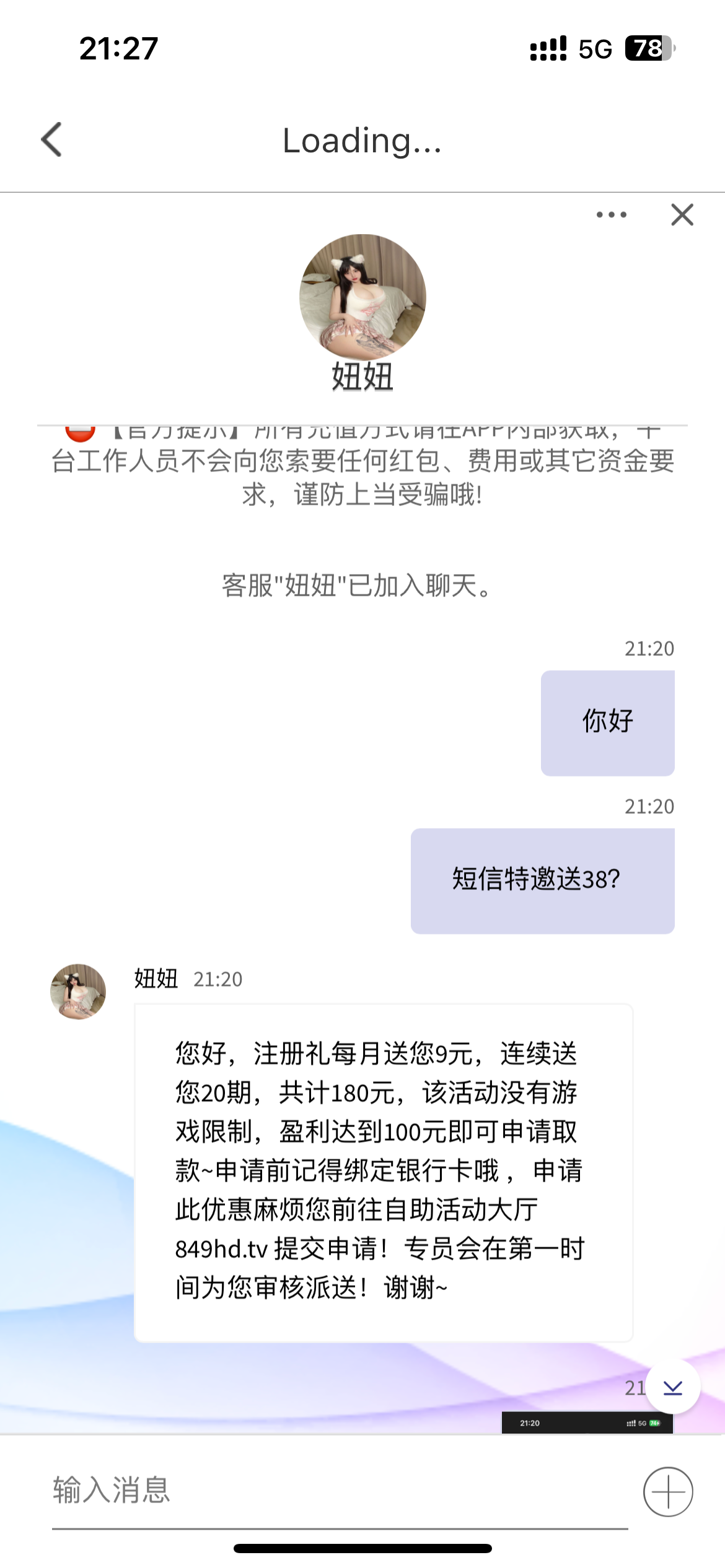Open the plus attachment button
The height and width of the screenshot is (1568, 725).
point(667,1491)
